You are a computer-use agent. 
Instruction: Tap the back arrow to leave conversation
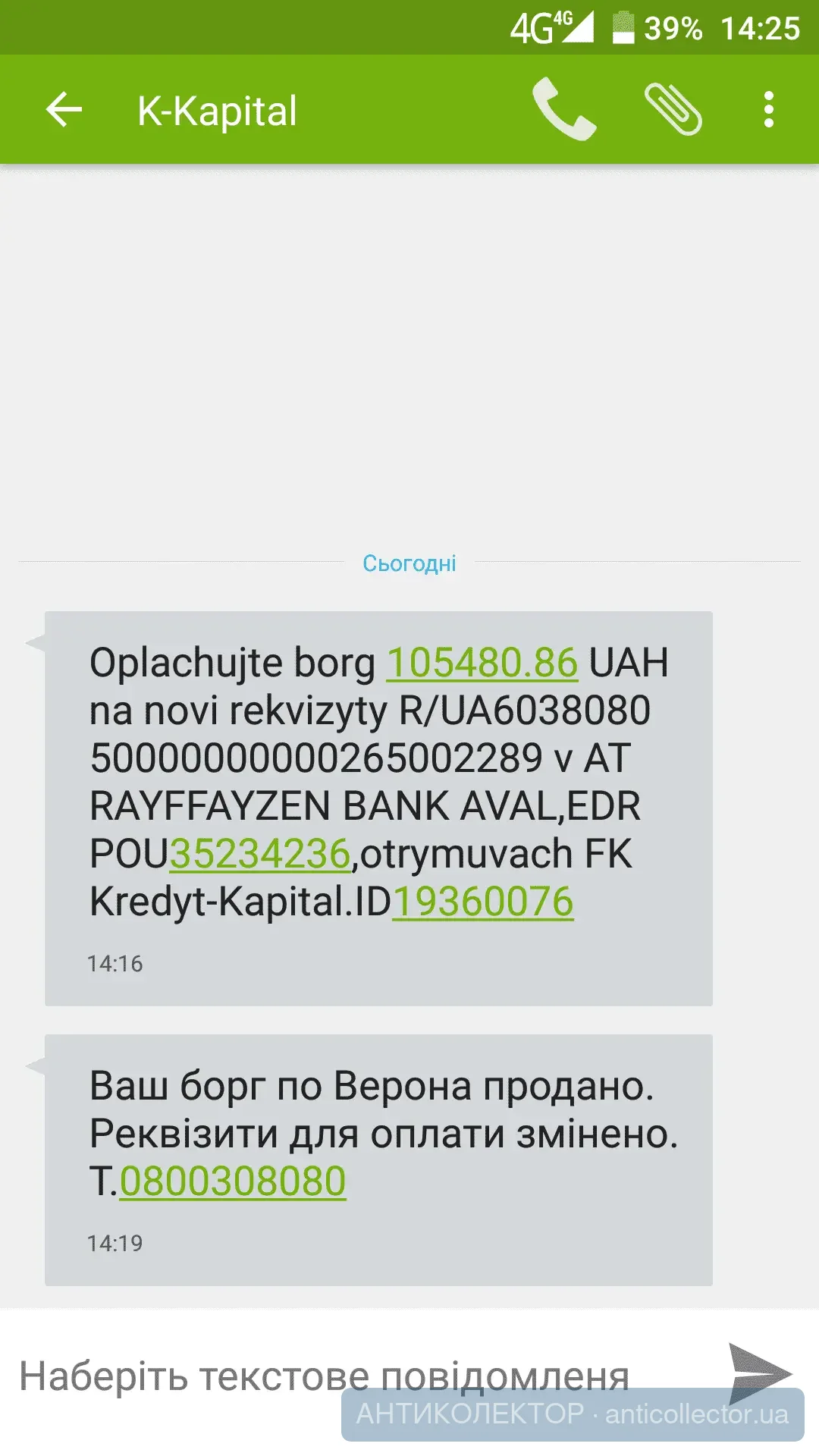click(63, 108)
